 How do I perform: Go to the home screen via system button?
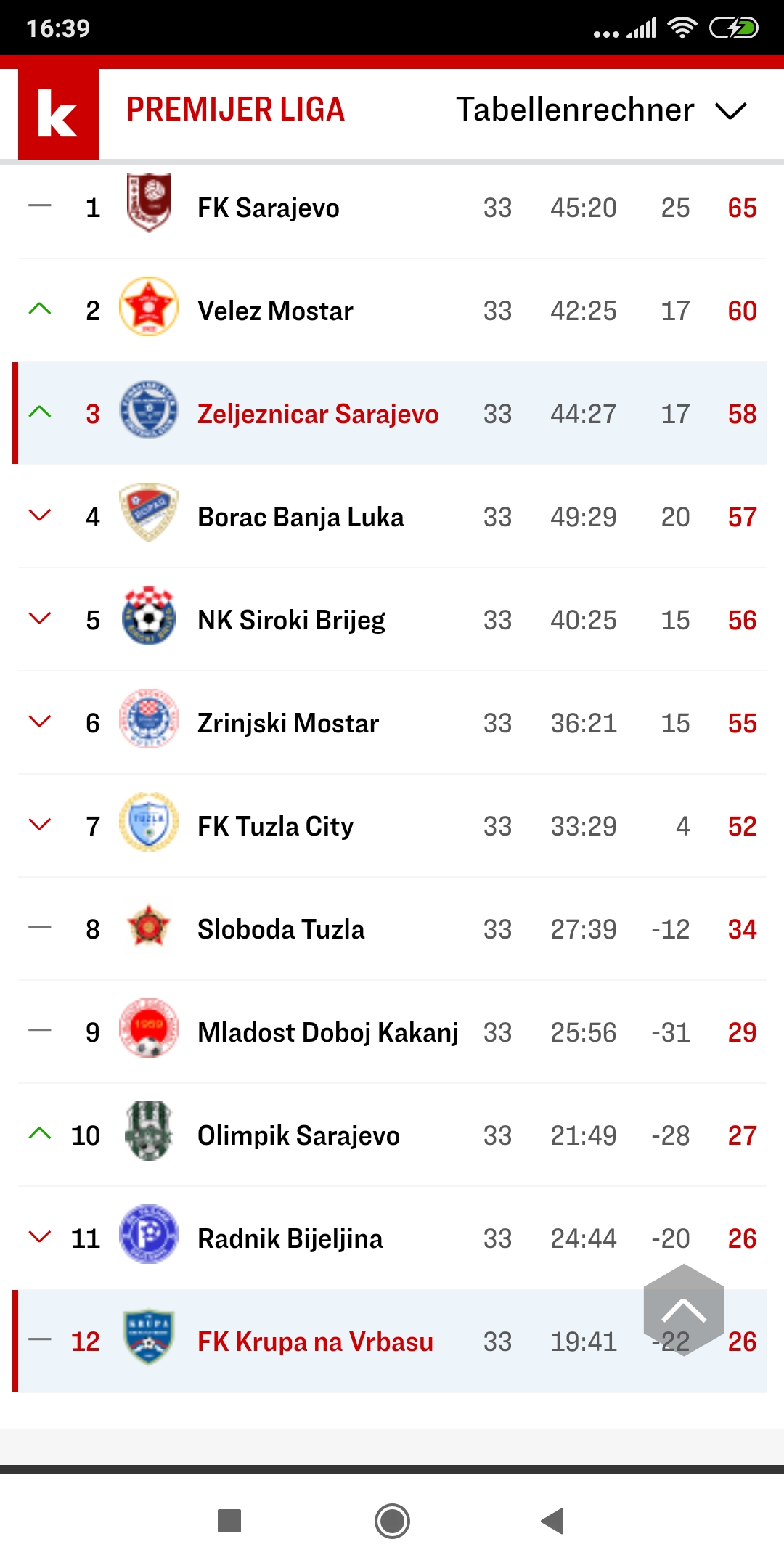click(x=392, y=1521)
